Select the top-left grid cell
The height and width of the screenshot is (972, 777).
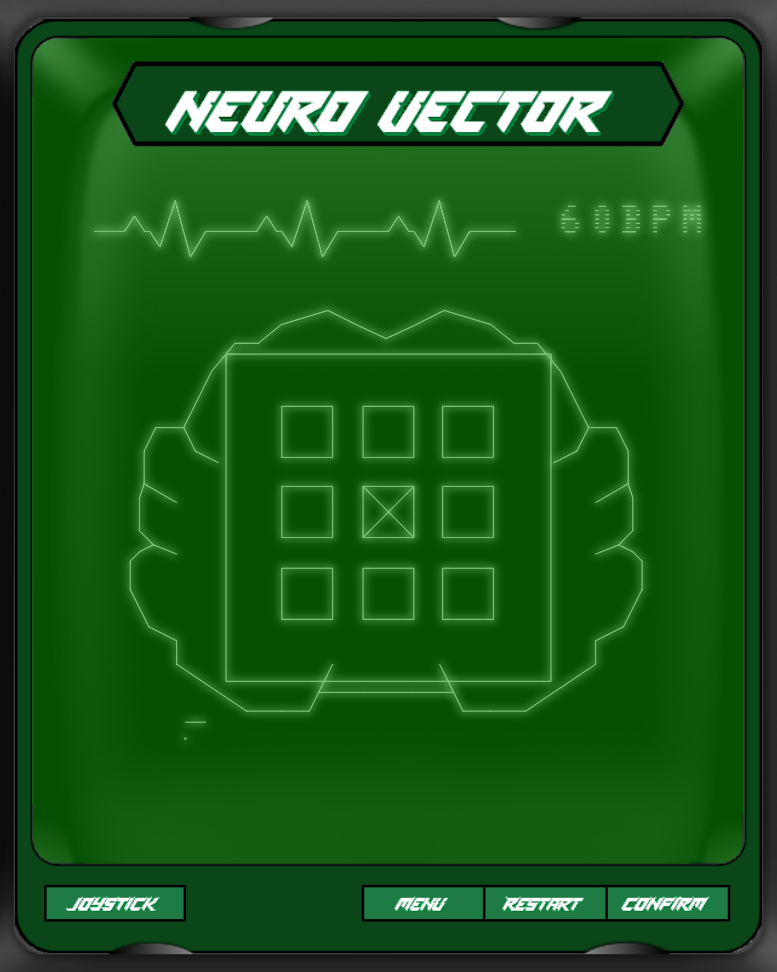click(307, 432)
